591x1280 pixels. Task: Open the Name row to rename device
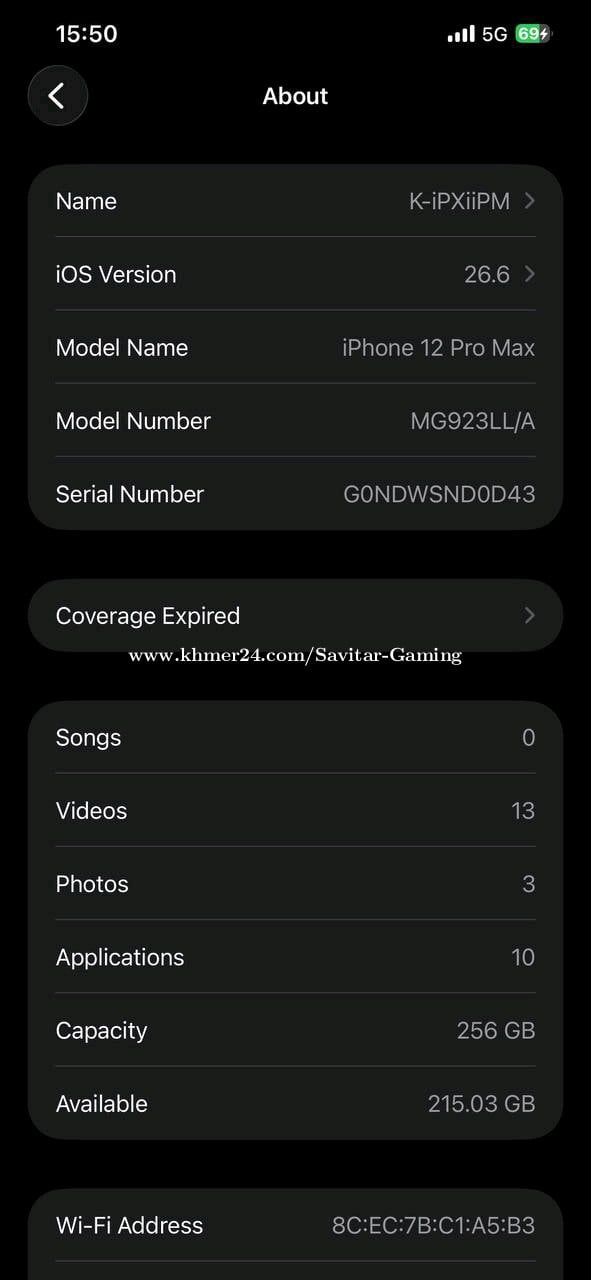click(x=295, y=201)
